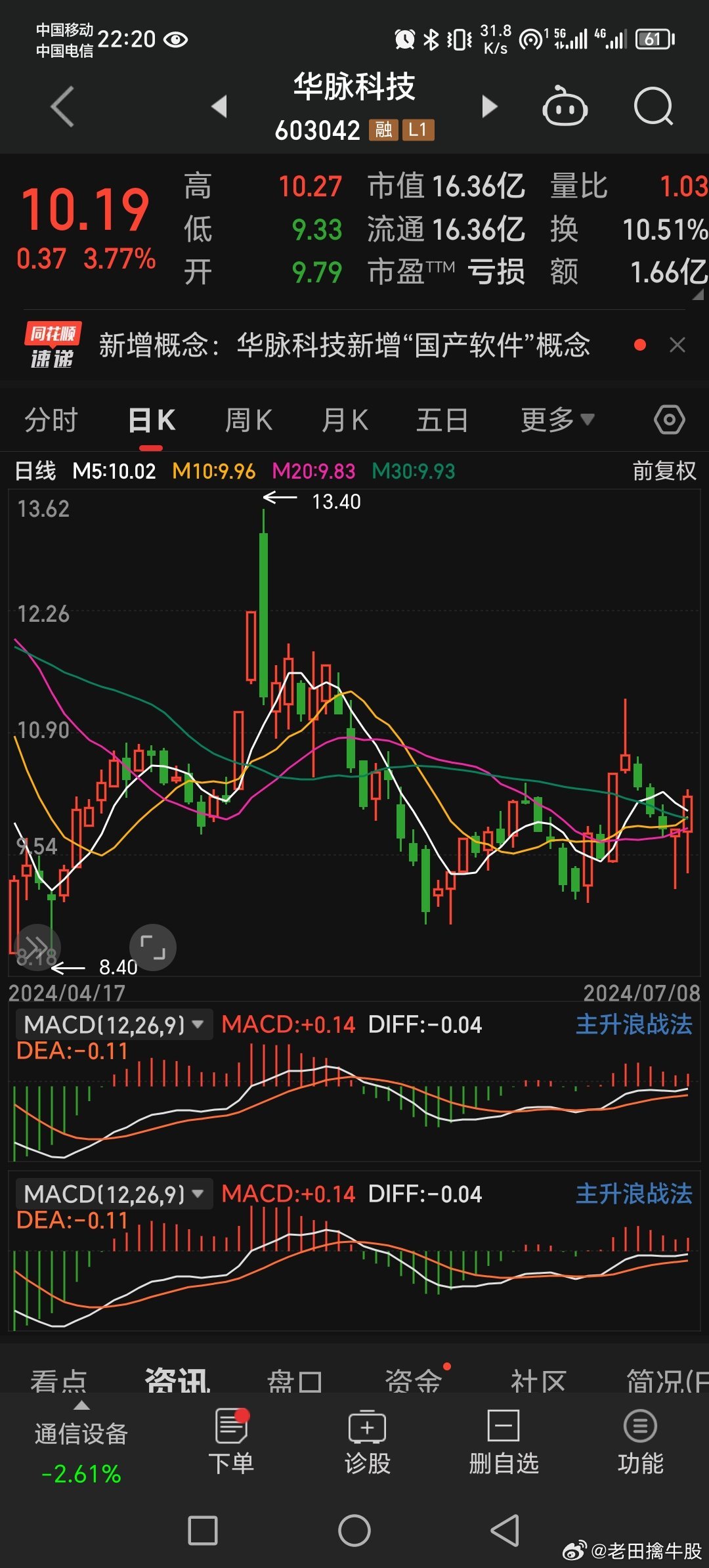Open stock search

(x=654, y=106)
